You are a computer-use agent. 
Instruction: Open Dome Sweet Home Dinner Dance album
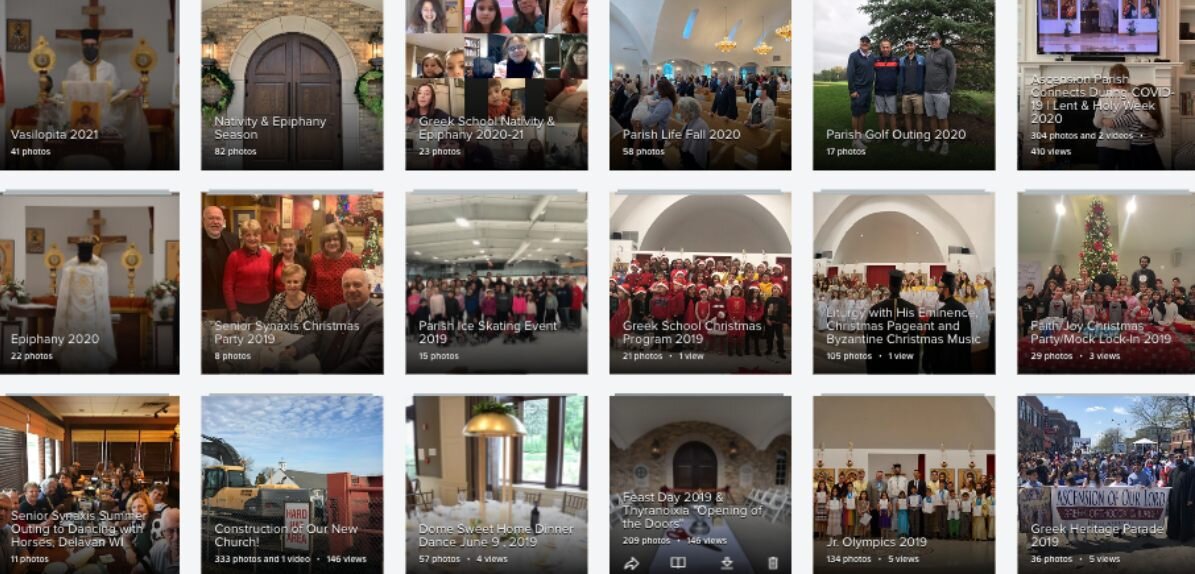pos(496,480)
